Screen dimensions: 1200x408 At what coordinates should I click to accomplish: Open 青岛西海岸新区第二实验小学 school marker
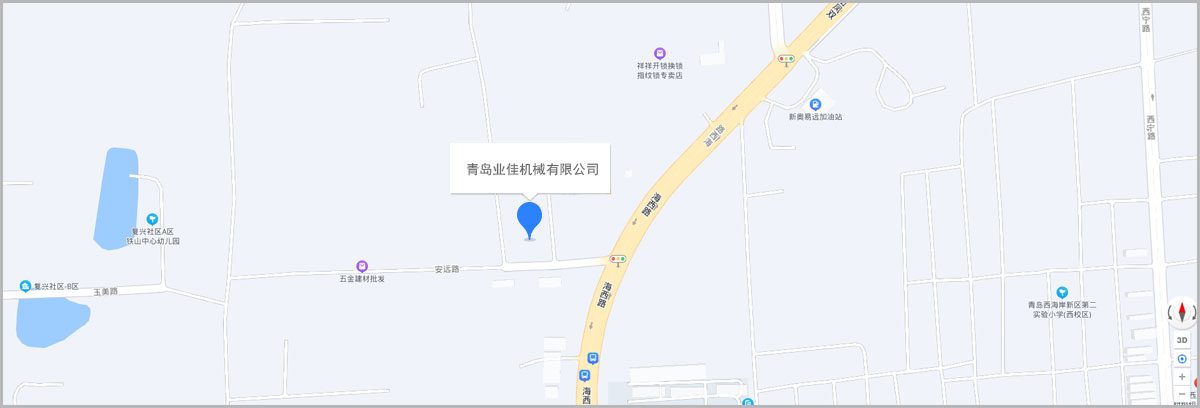coord(1062,291)
